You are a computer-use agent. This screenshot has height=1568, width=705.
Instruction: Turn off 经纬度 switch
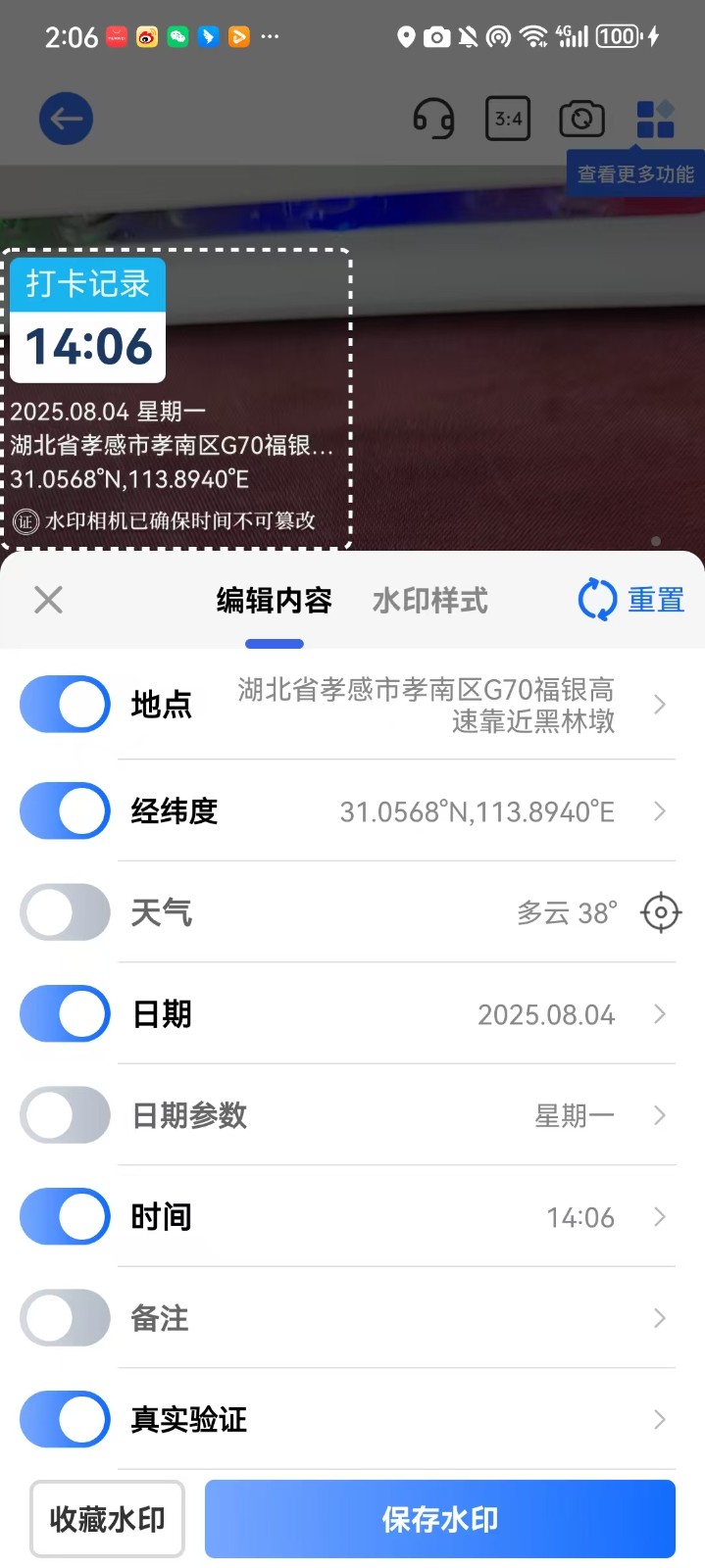pos(65,810)
